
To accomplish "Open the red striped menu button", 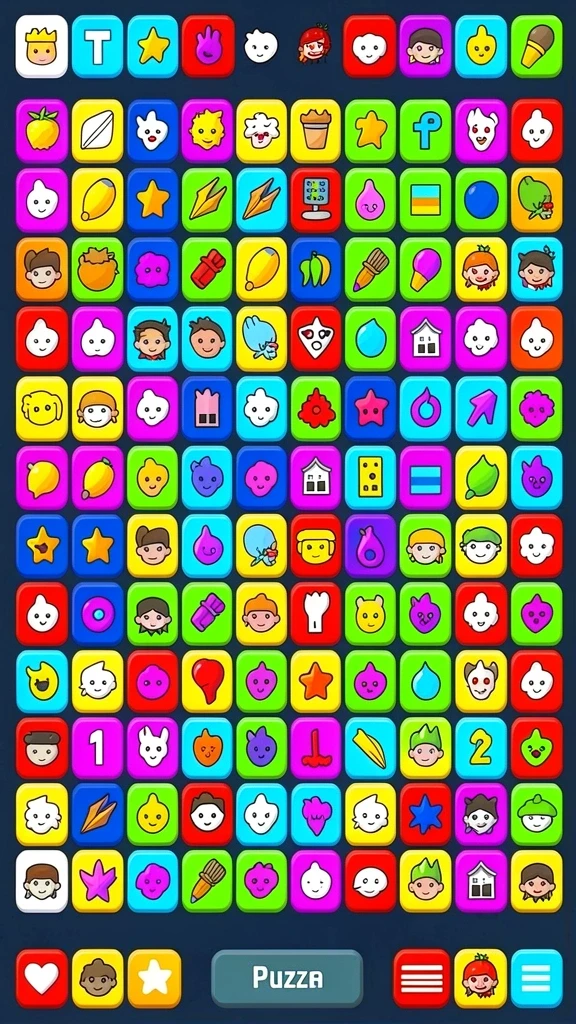I will 421,978.
